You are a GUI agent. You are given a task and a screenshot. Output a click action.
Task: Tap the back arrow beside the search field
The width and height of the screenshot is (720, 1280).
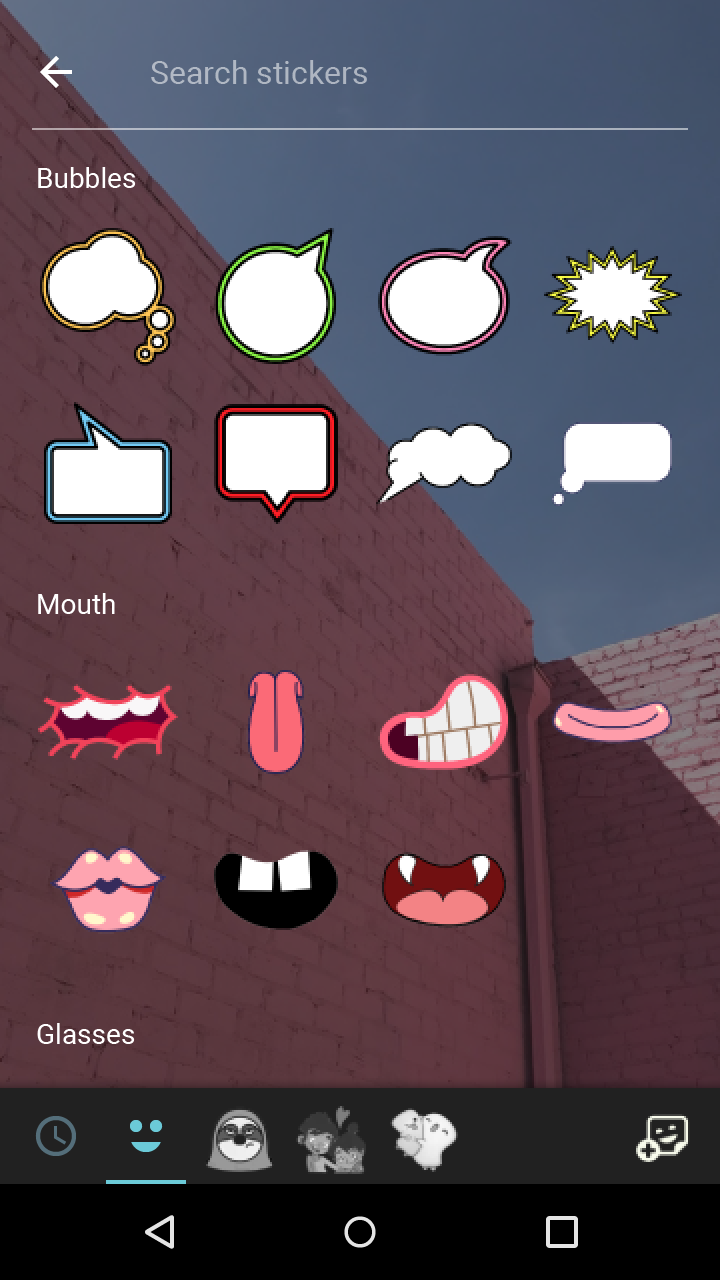pos(56,72)
